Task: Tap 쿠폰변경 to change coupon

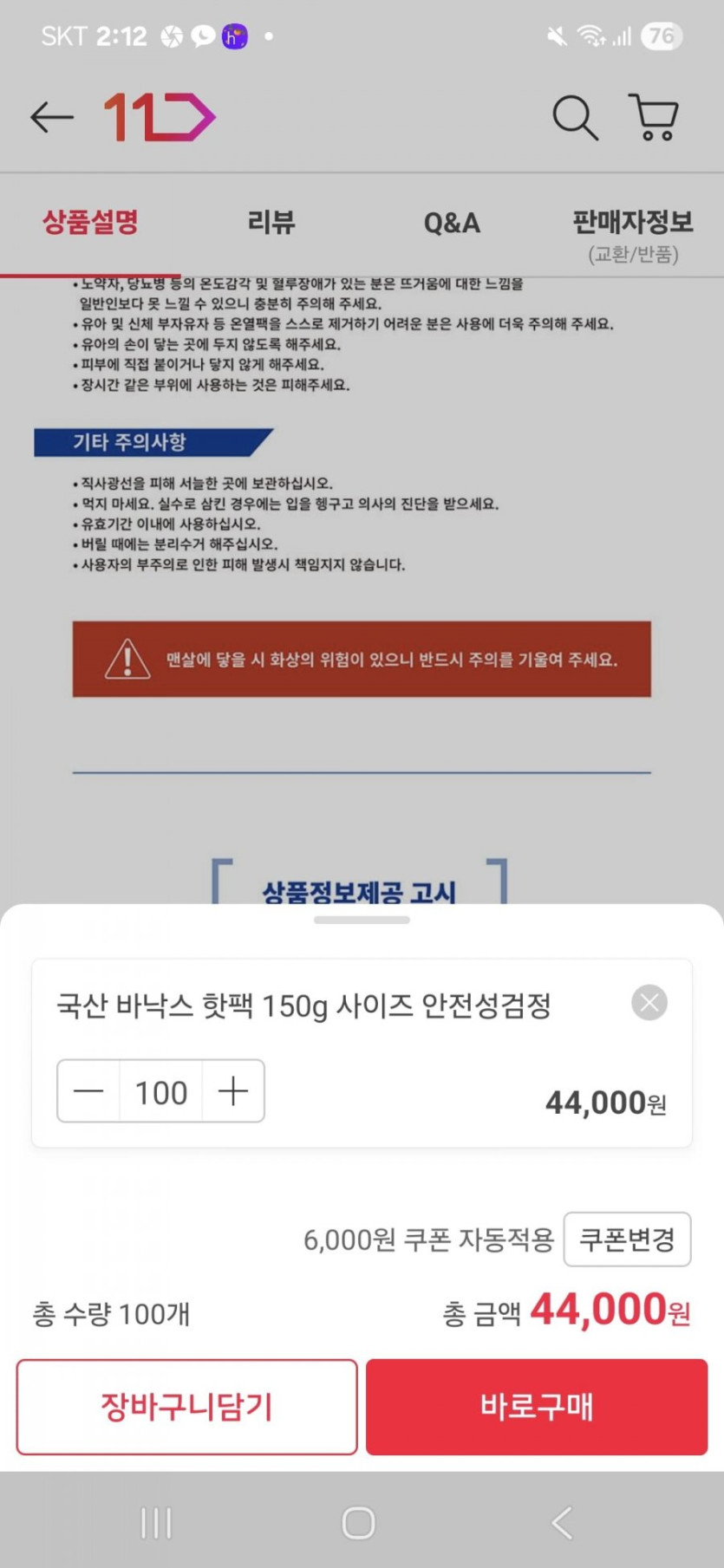Action: (x=627, y=1239)
